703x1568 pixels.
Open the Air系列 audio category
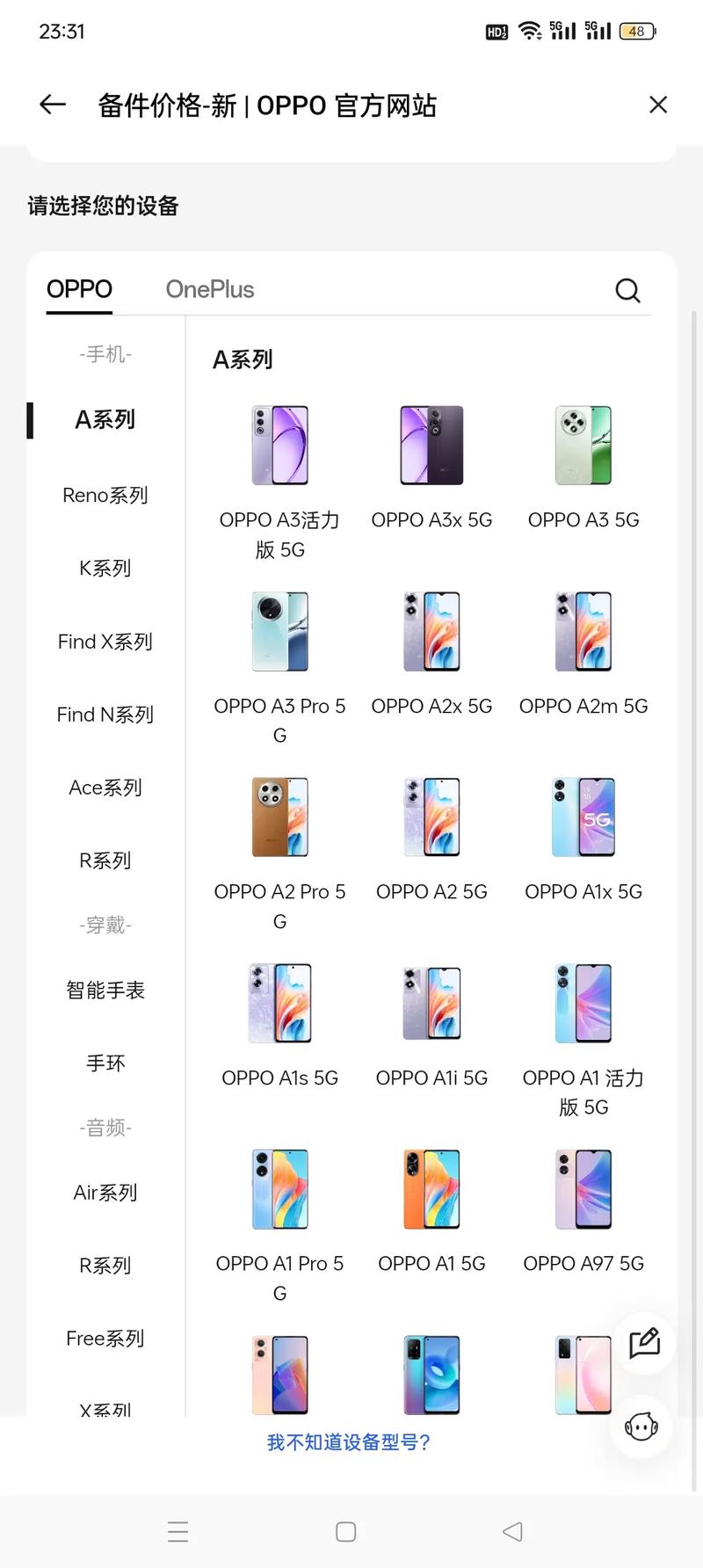pos(105,1192)
